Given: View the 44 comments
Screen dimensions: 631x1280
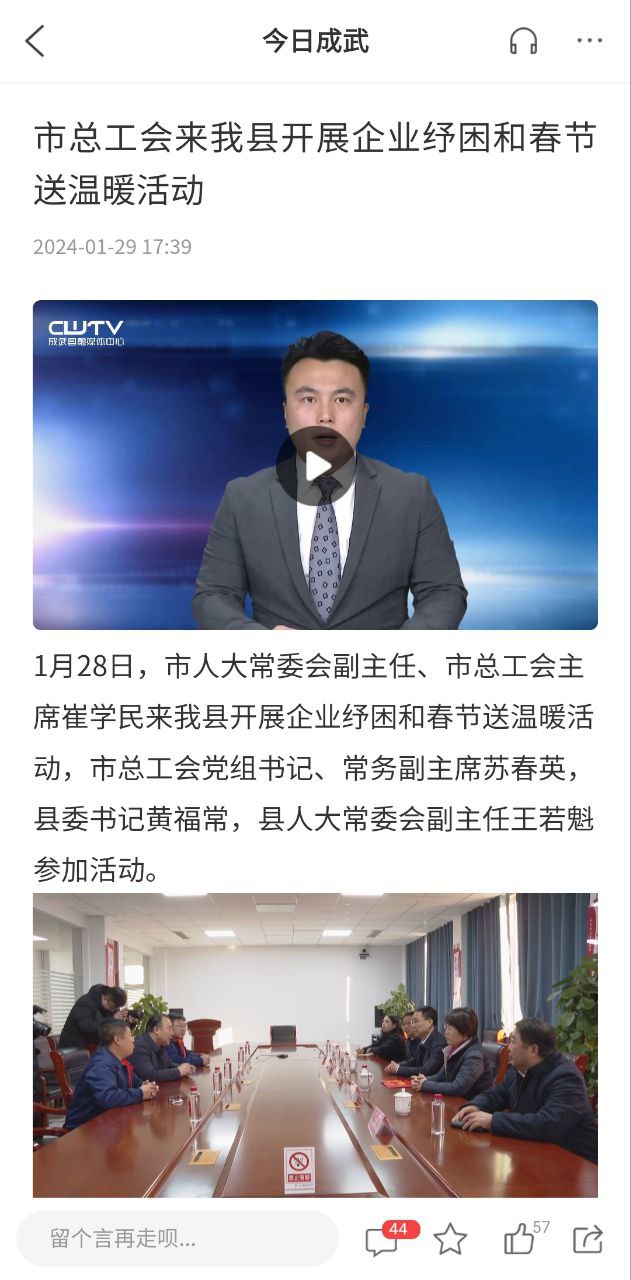Looking at the screenshot, I should [x=383, y=1240].
